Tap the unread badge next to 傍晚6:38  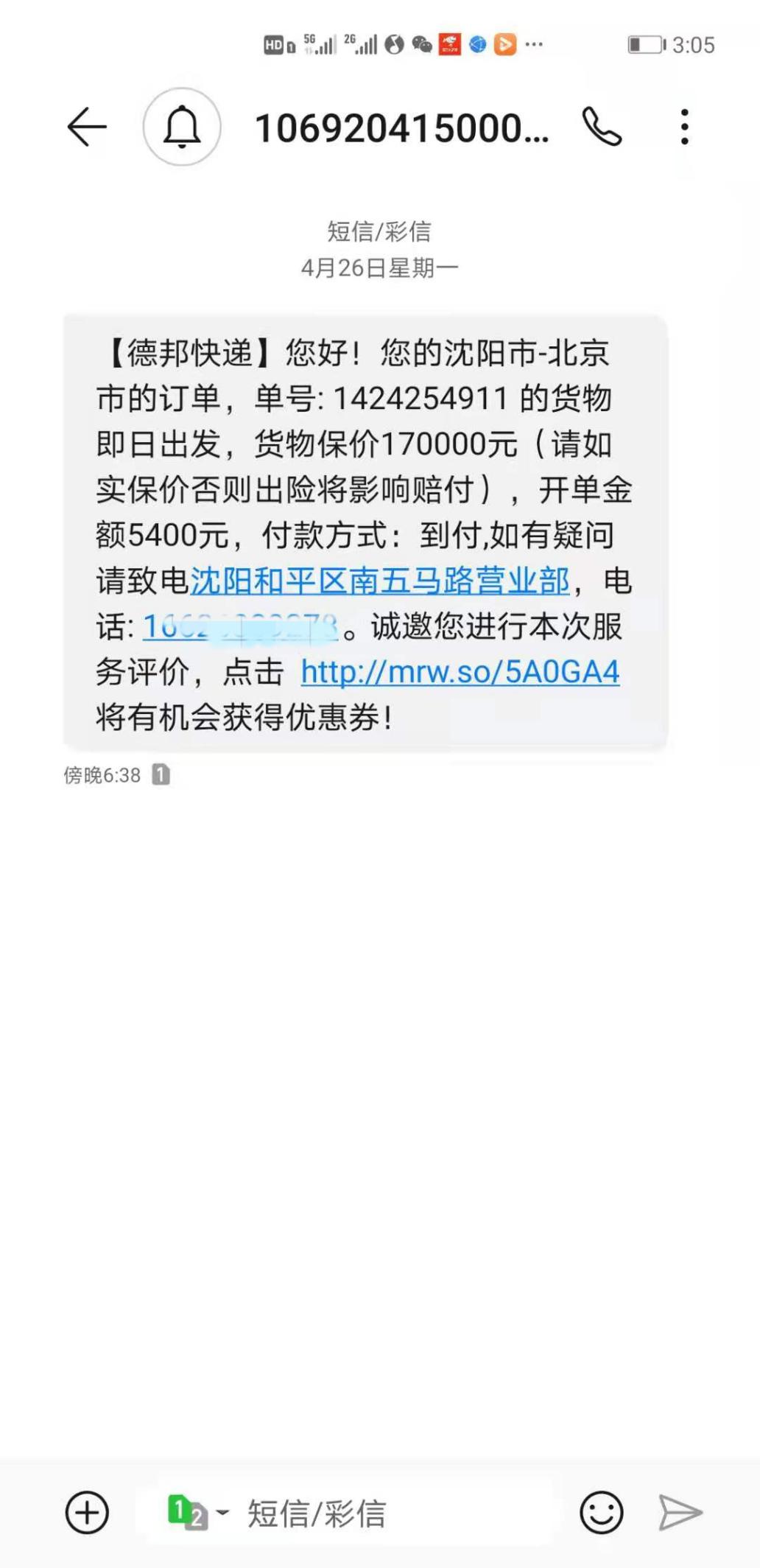pos(161,775)
